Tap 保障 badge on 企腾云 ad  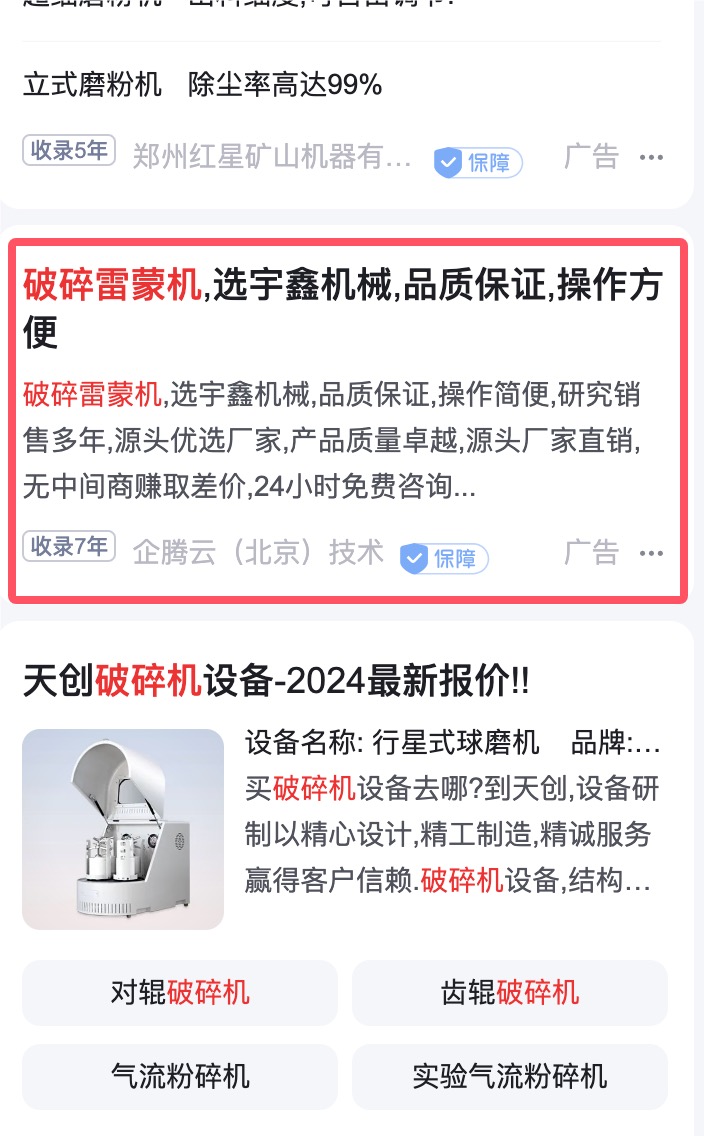coord(444,559)
